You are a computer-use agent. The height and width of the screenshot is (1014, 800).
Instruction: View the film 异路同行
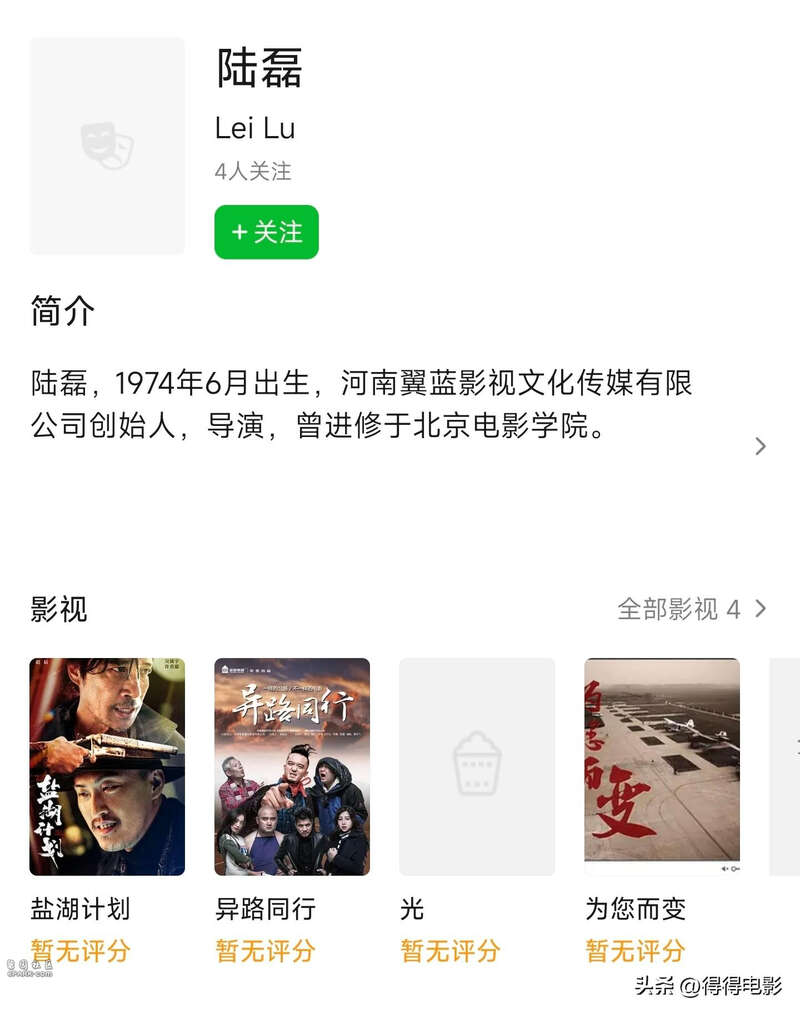click(x=292, y=767)
